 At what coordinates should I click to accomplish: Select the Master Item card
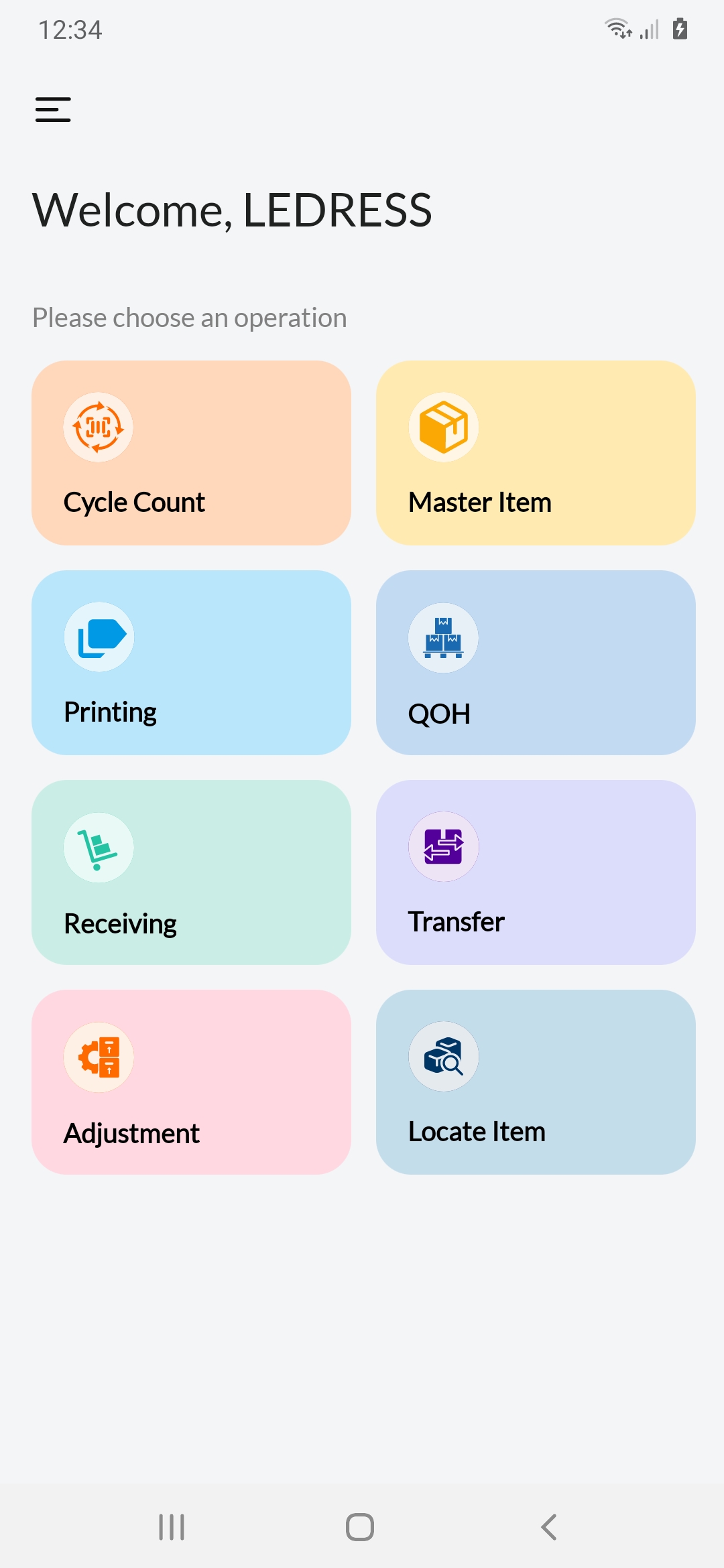tap(536, 453)
